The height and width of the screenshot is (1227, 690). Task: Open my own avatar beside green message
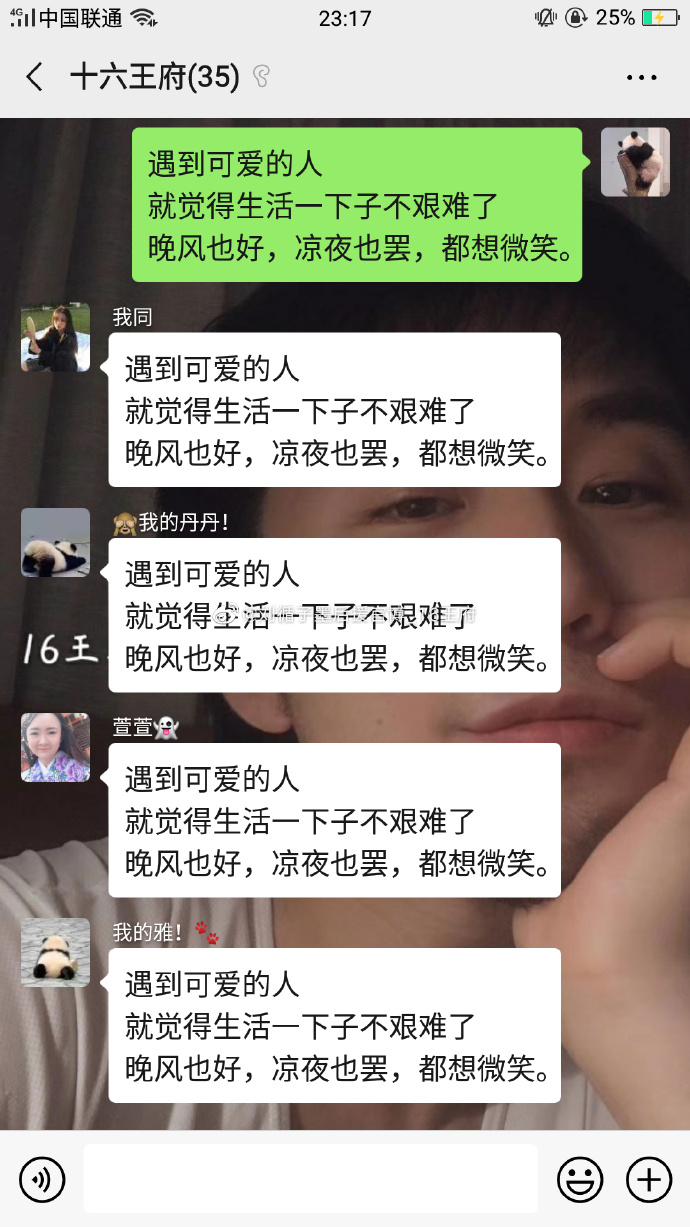coord(635,162)
